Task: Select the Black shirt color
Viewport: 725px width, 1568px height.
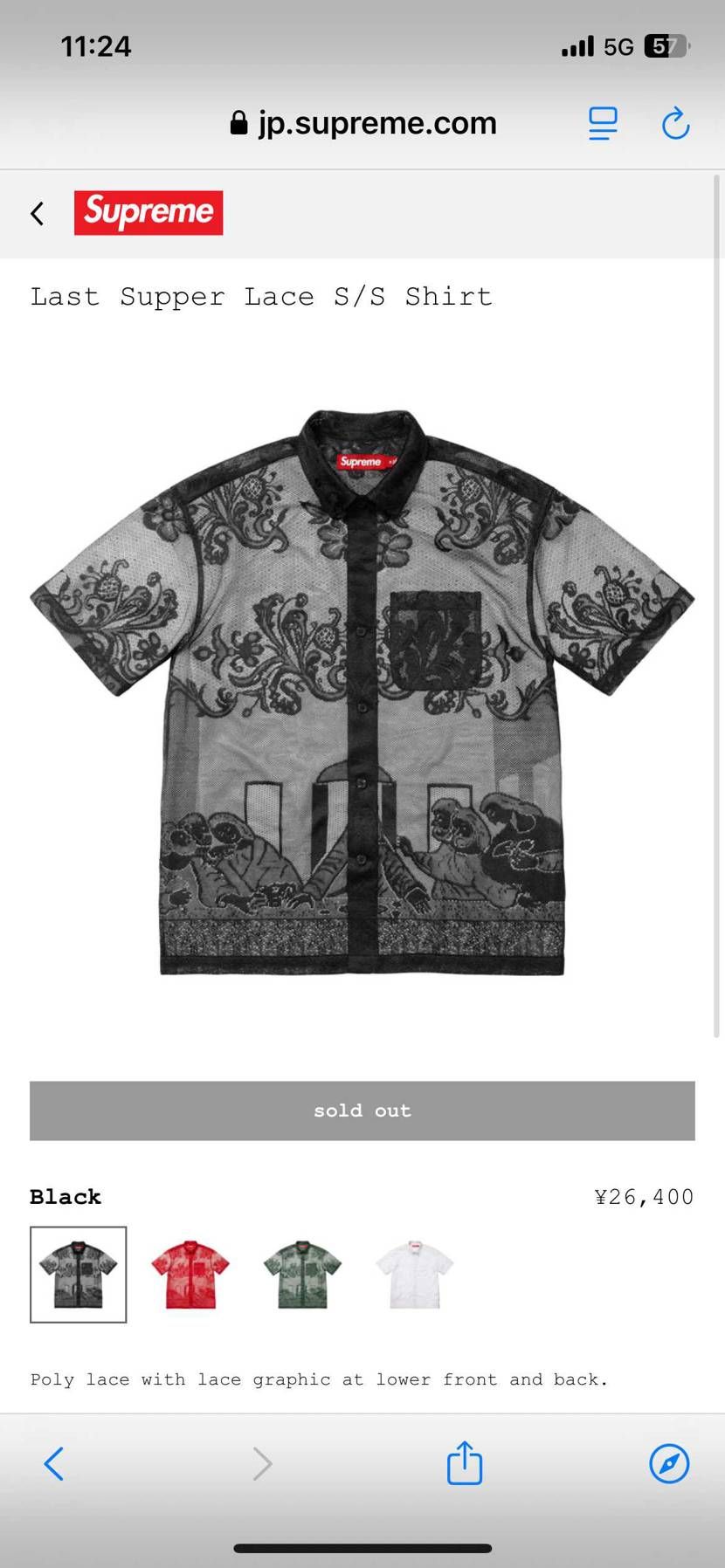Action: tap(79, 1275)
